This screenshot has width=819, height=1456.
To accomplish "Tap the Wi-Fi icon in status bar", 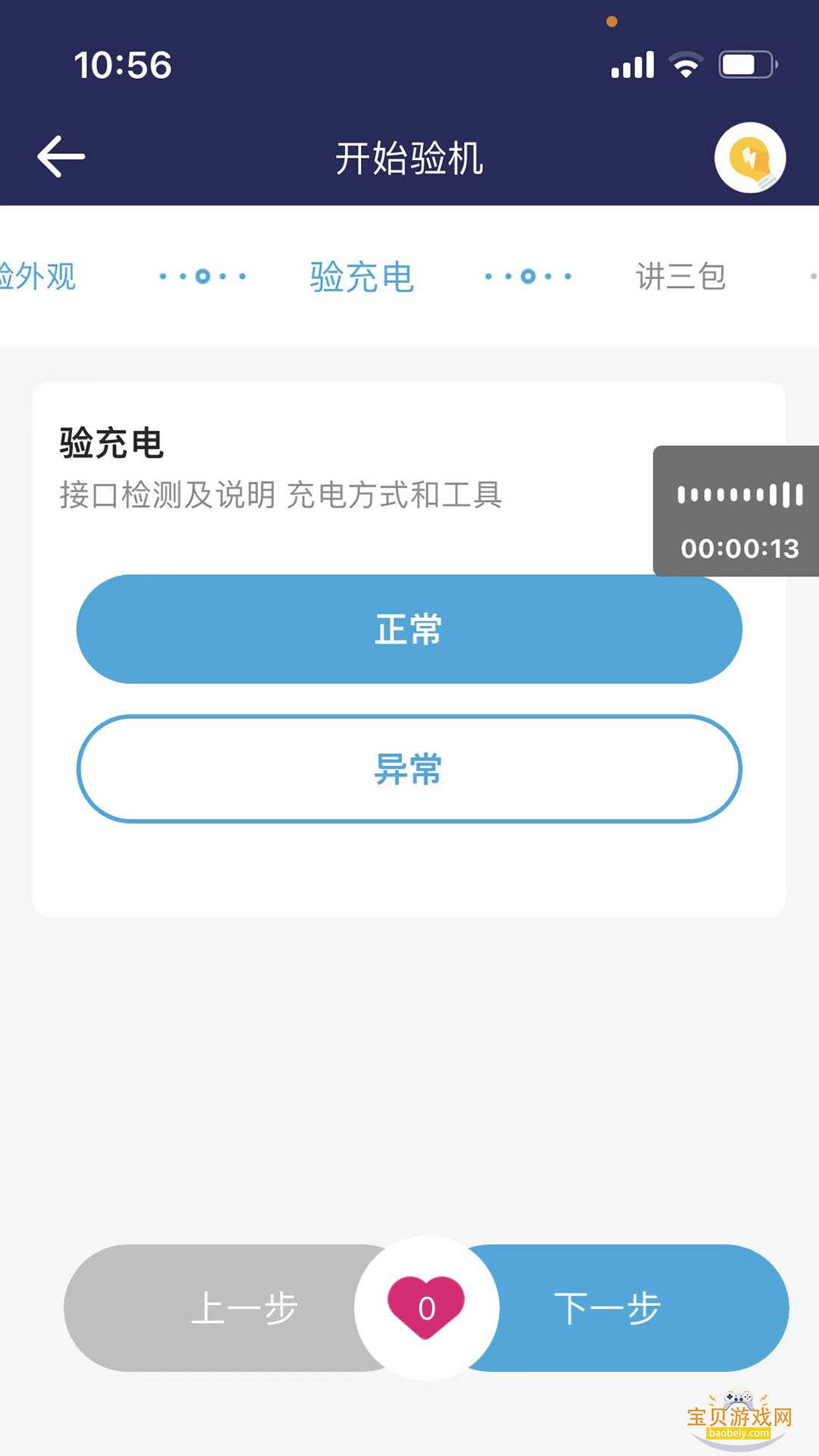I will (x=683, y=64).
